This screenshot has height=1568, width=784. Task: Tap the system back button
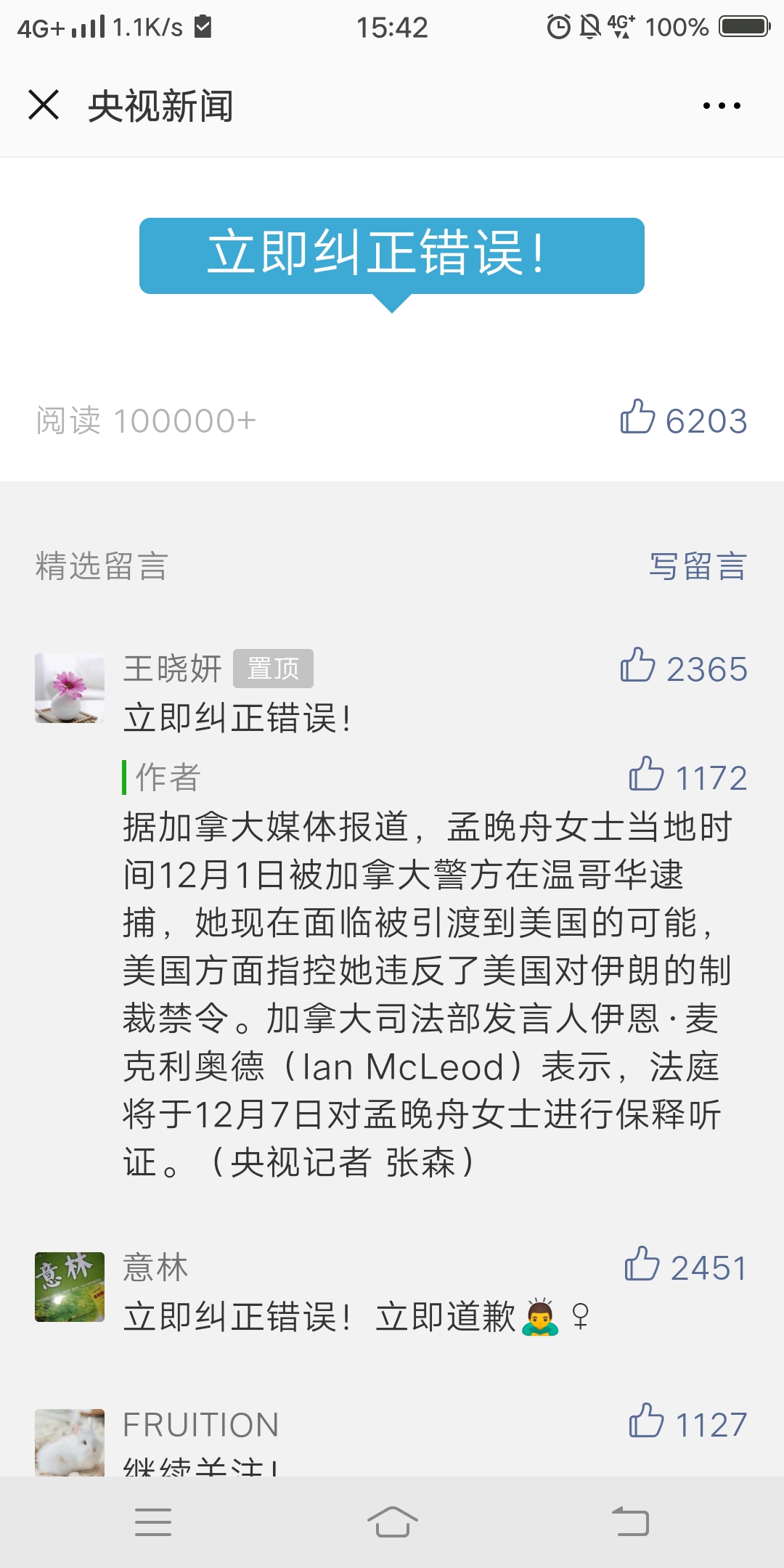tap(630, 1522)
